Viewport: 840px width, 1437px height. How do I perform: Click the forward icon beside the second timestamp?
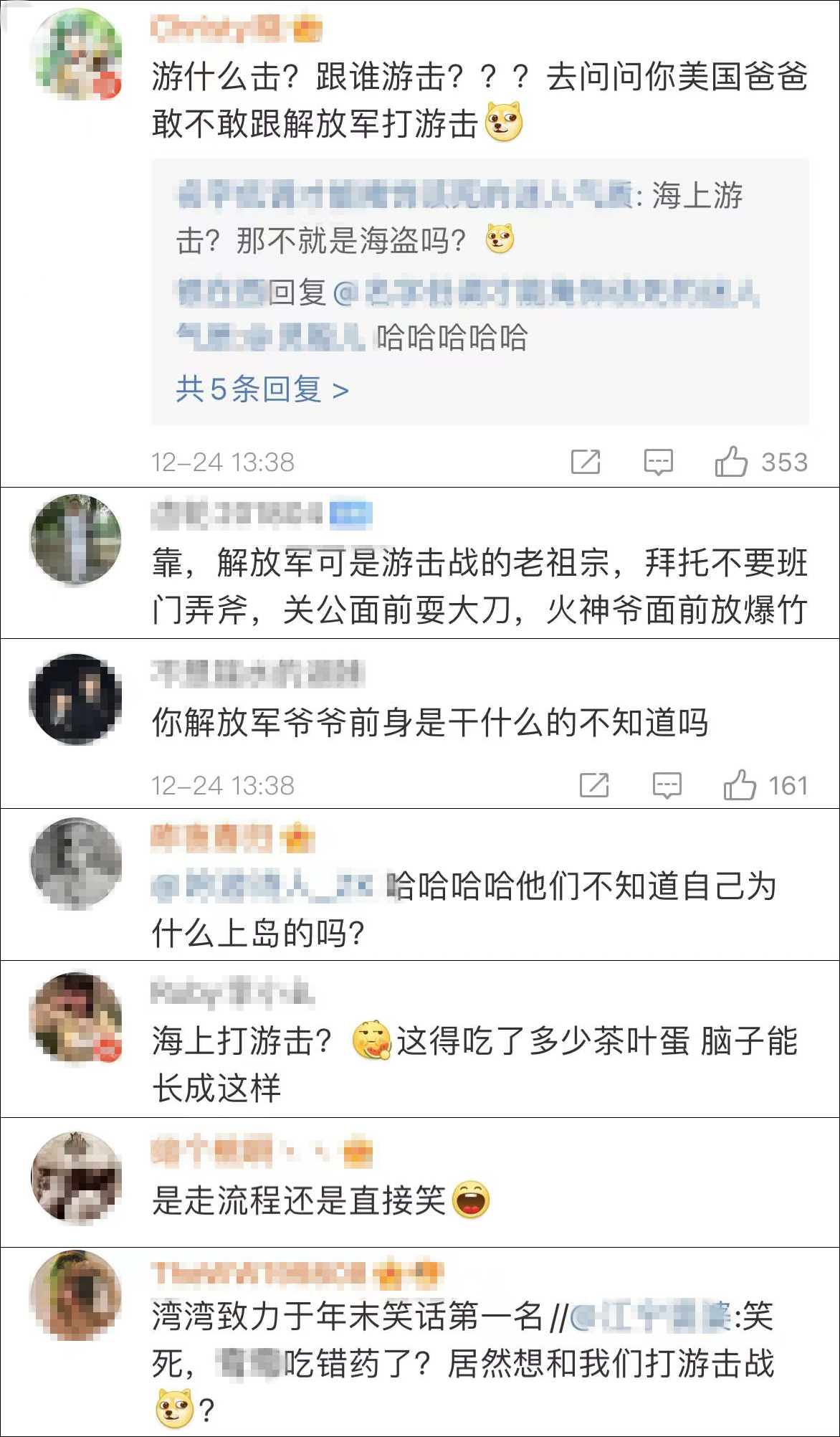coord(593,785)
